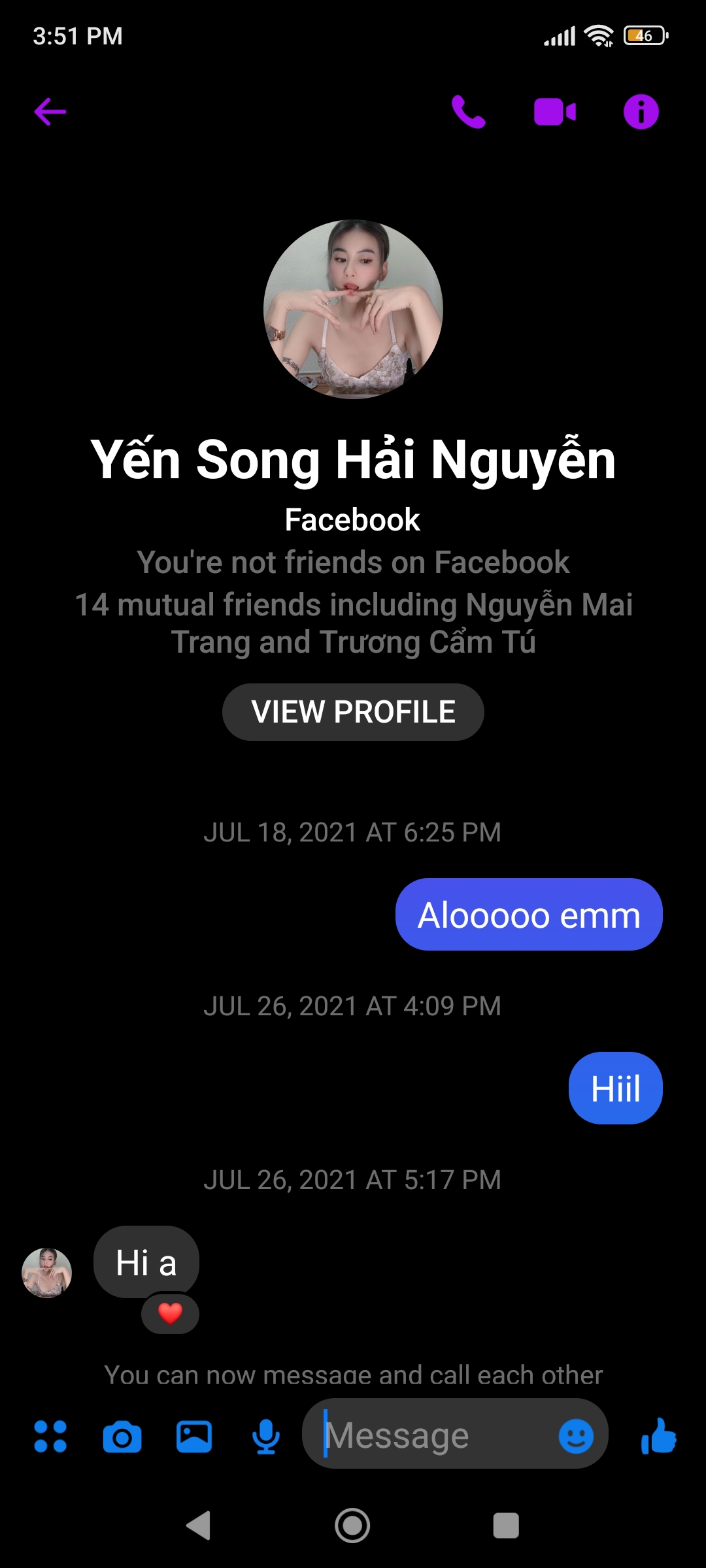706x1568 pixels.
Task: Send a thumbs-up like
Action: 659,1436
